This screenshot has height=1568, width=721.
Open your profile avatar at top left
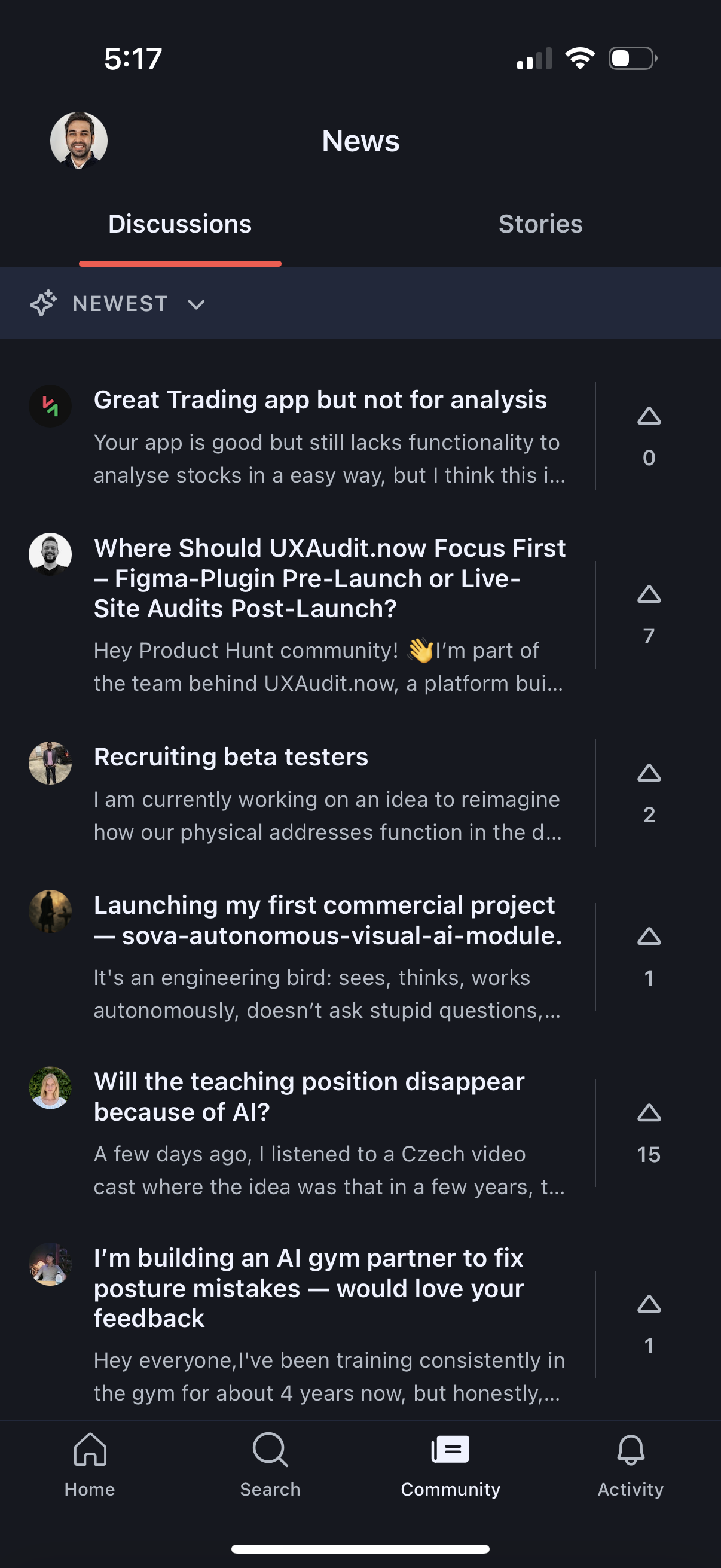coord(79,139)
